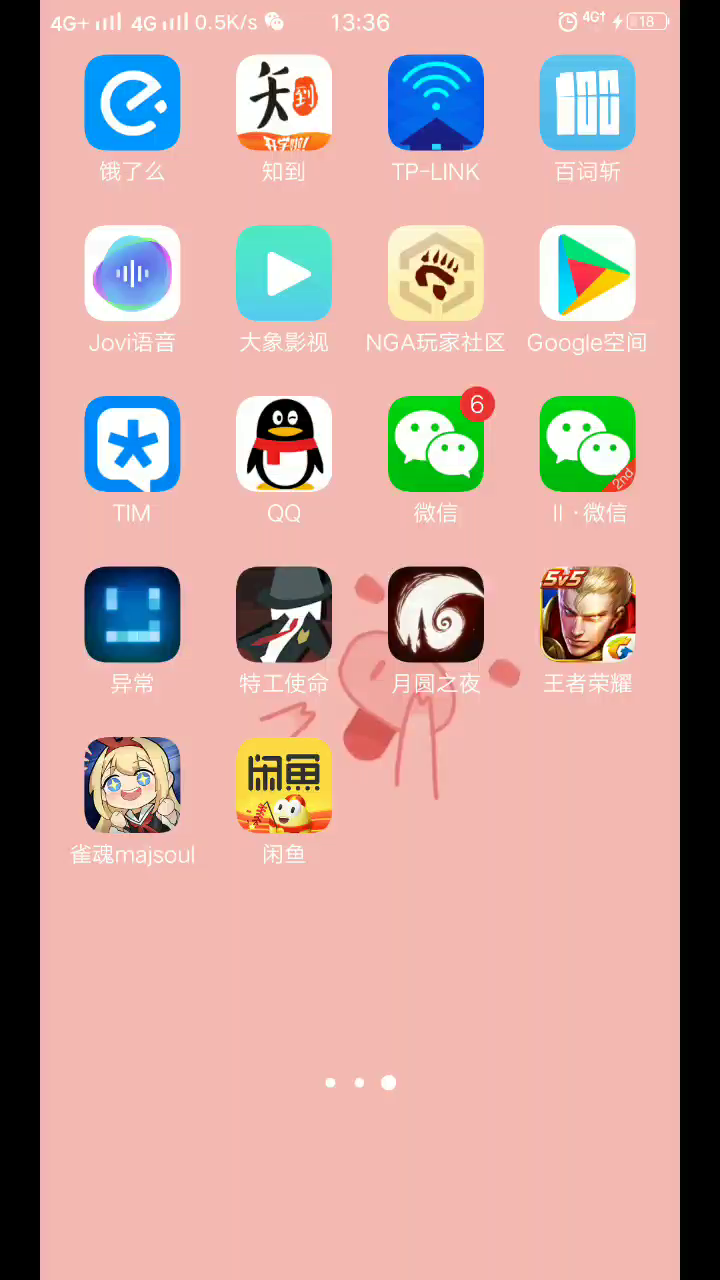Viewport: 720px width, 1280px height.
Task: Select the first home page indicator dot
Action: point(331,1083)
